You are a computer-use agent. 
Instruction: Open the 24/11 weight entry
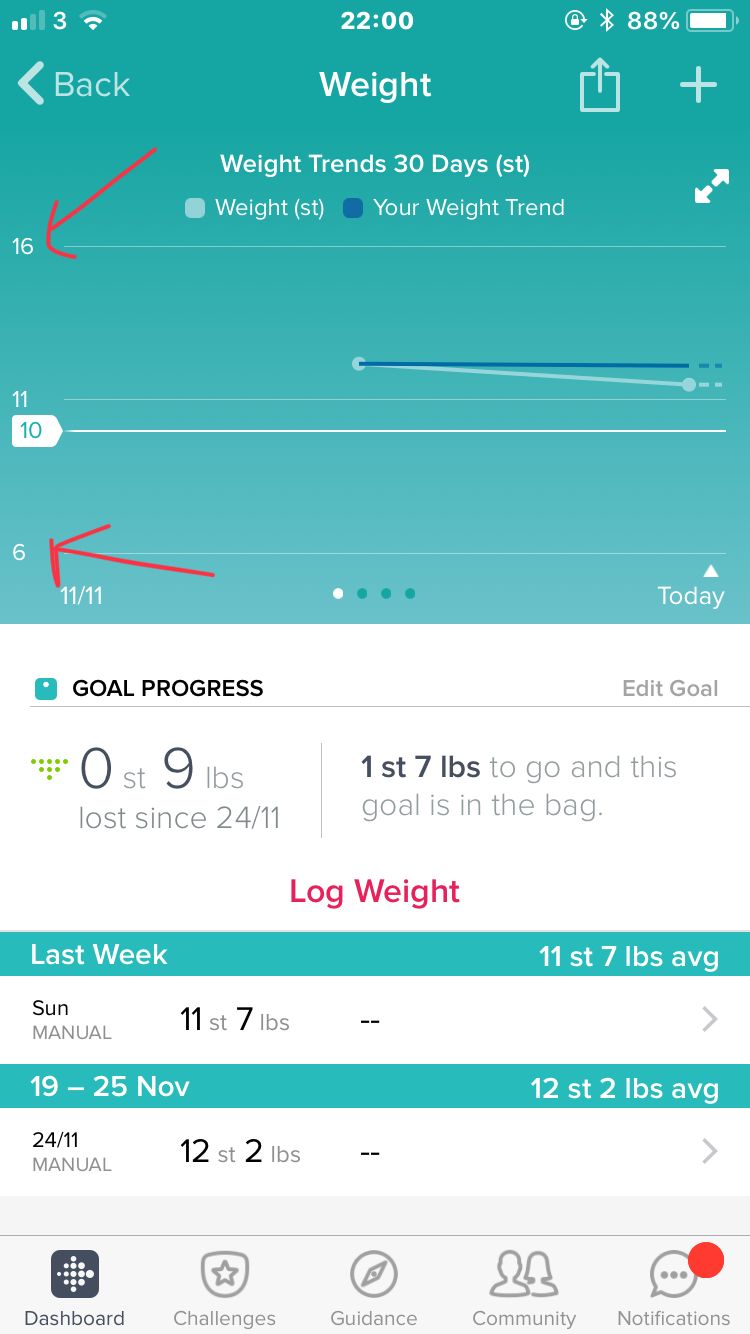pyautogui.click(x=375, y=1152)
